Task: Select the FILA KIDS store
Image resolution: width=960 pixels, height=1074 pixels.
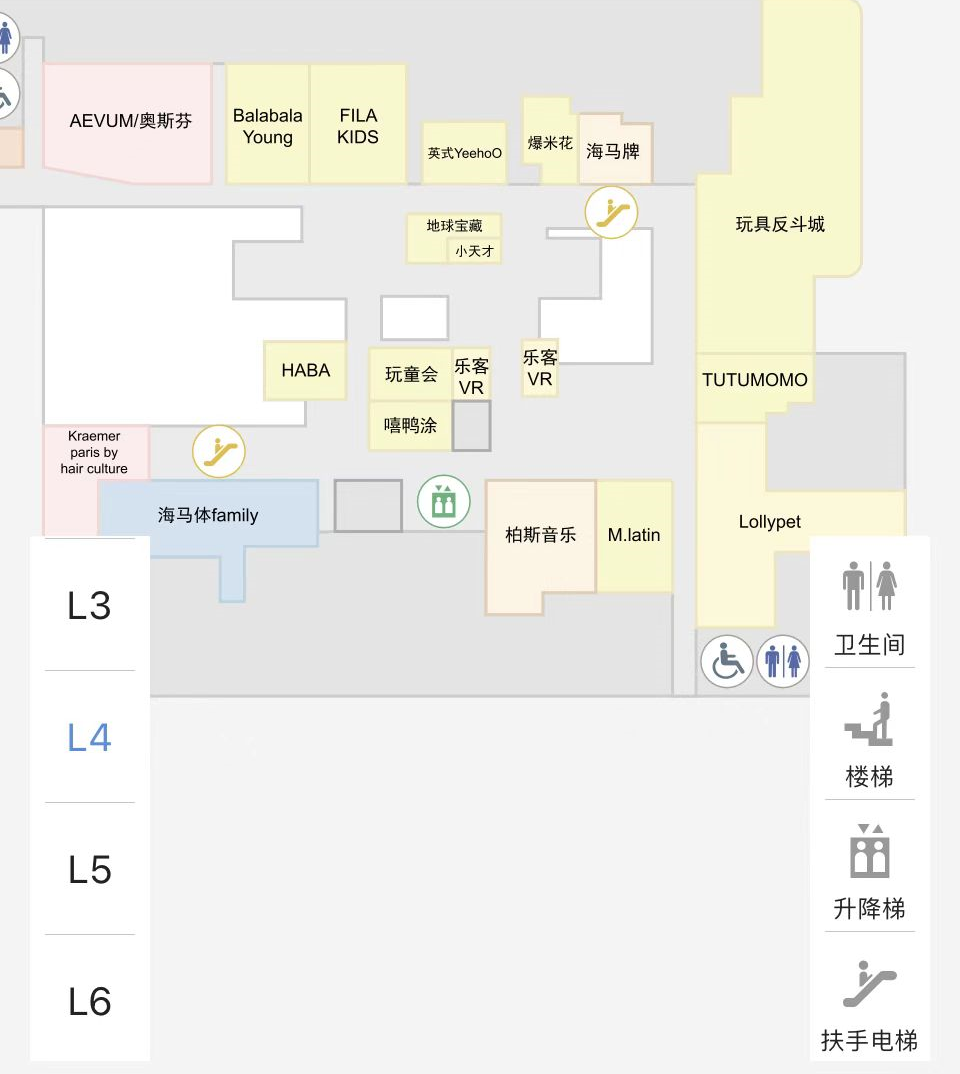Action: pos(358,126)
